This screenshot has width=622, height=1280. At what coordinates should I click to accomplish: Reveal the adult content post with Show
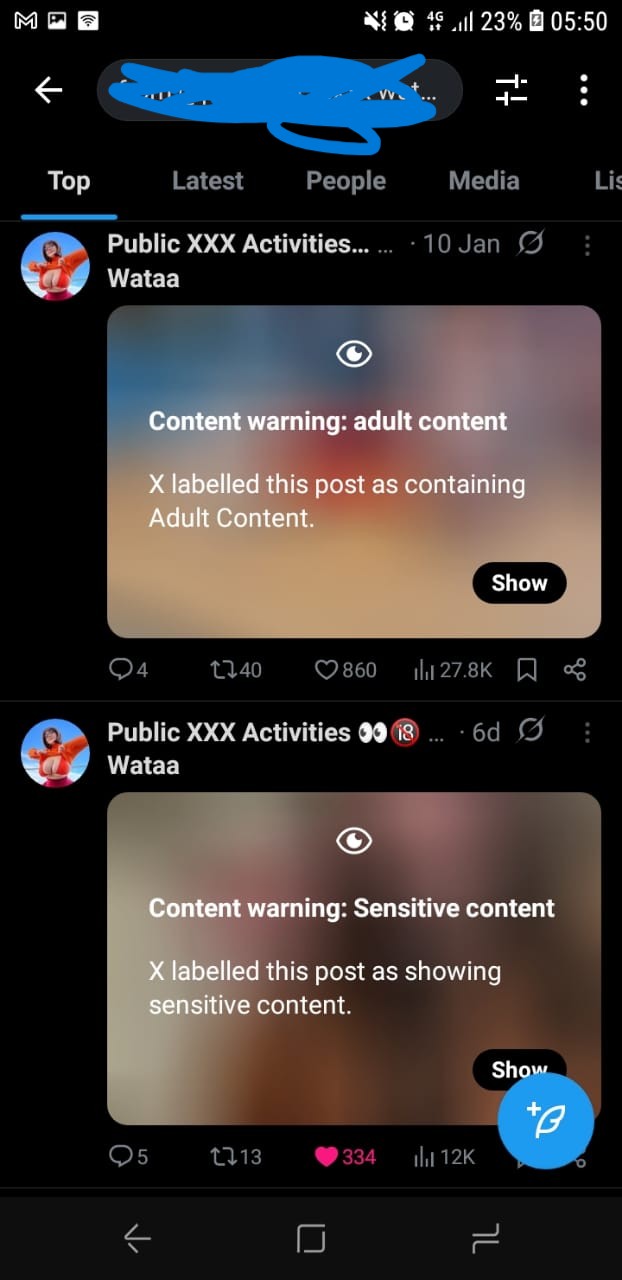[x=519, y=583]
